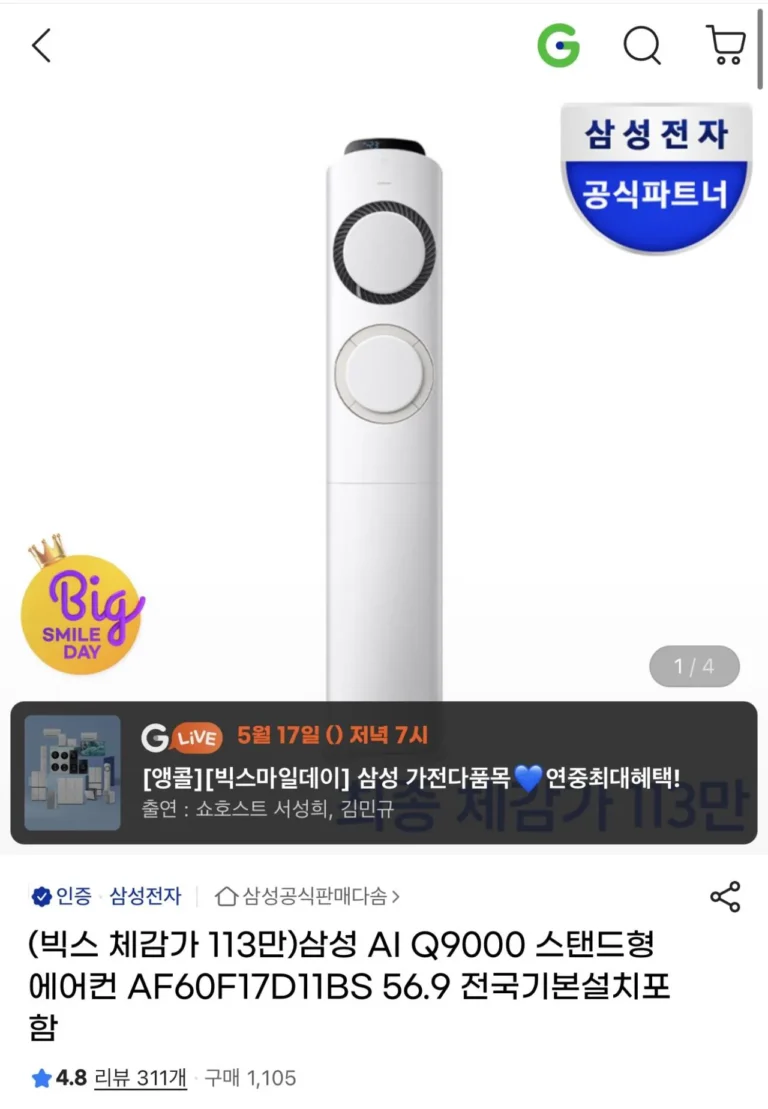
Task: Share this product
Action: (725, 897)
